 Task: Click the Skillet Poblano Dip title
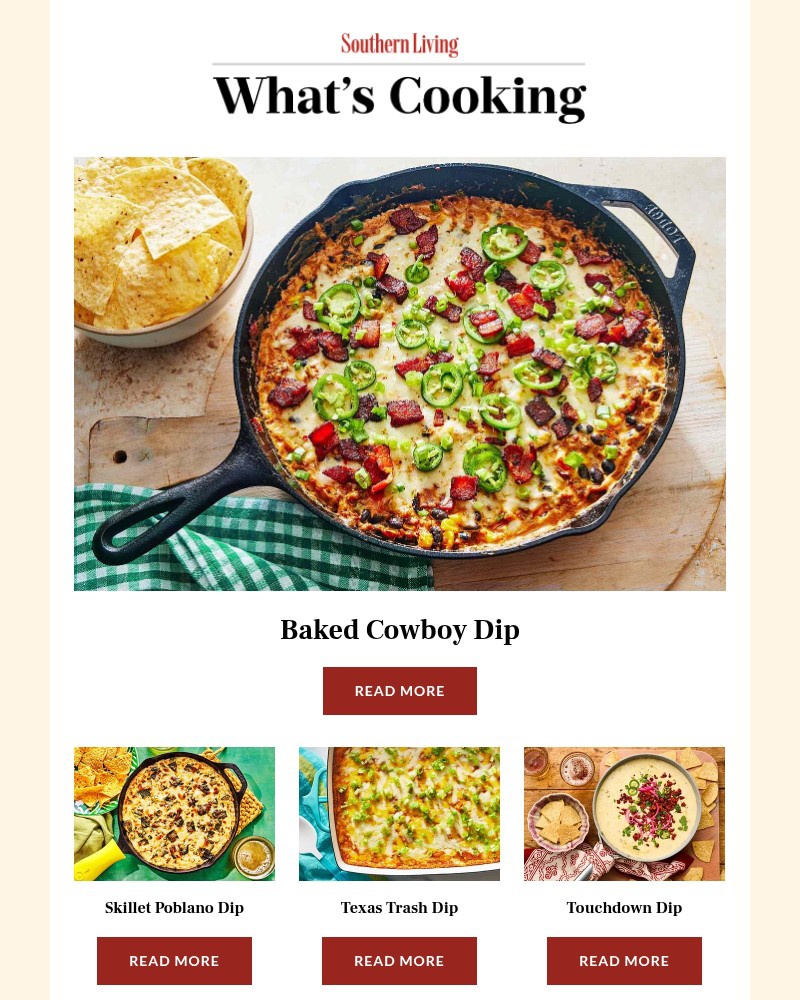[x=174, y=908]
